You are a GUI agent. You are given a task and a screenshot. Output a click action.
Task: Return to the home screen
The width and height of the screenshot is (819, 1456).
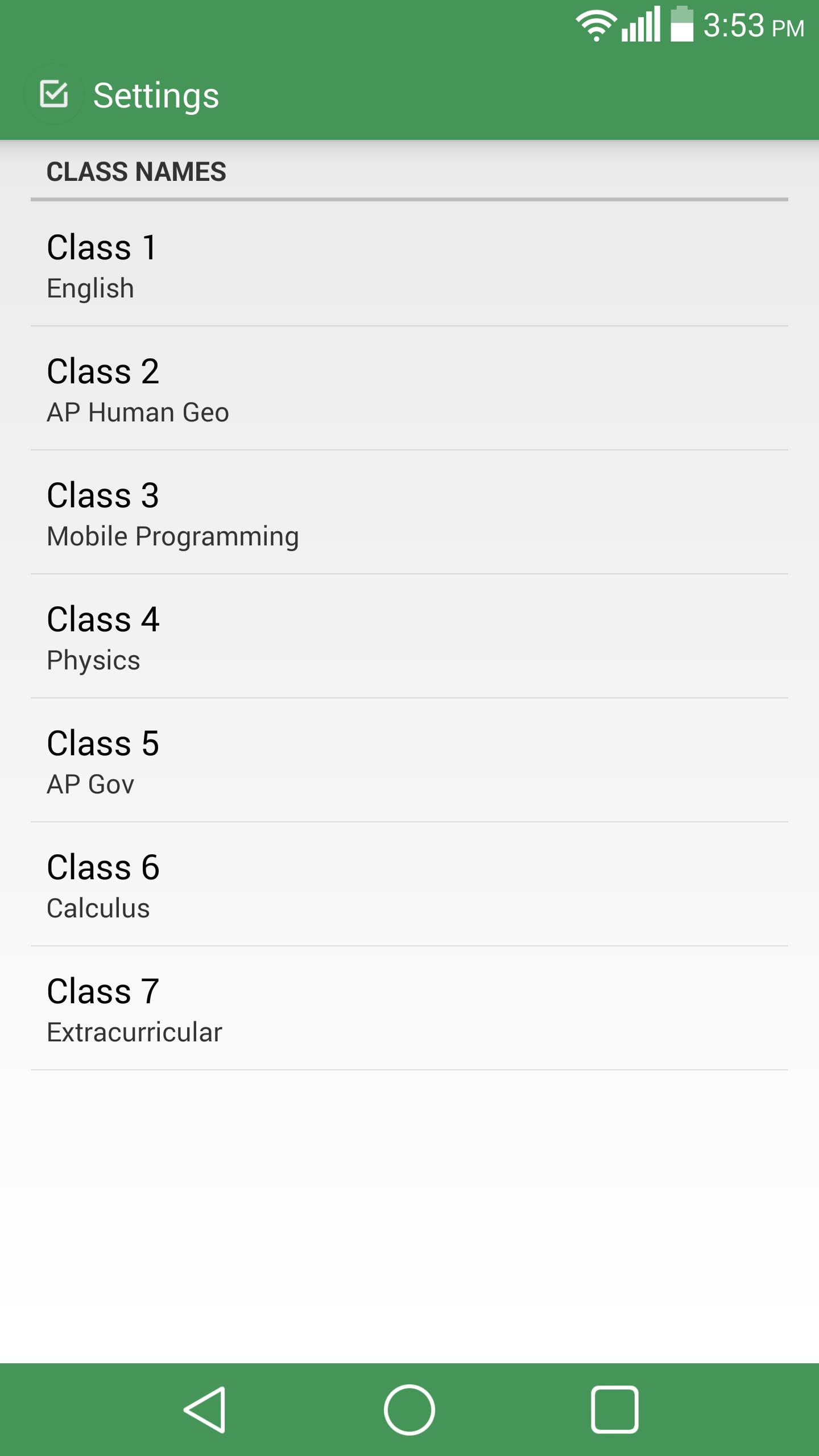pos(409,1409)
